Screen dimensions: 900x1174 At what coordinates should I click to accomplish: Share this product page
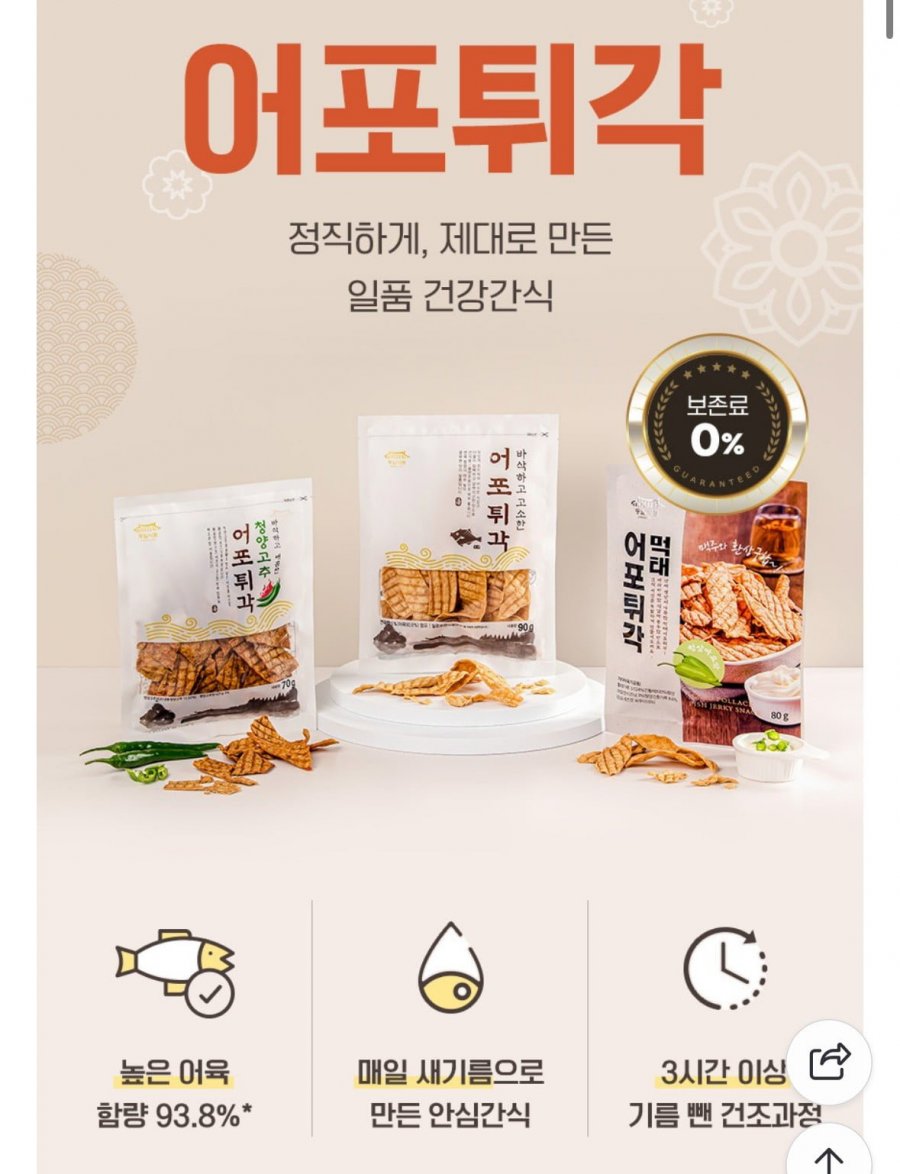829,1062
